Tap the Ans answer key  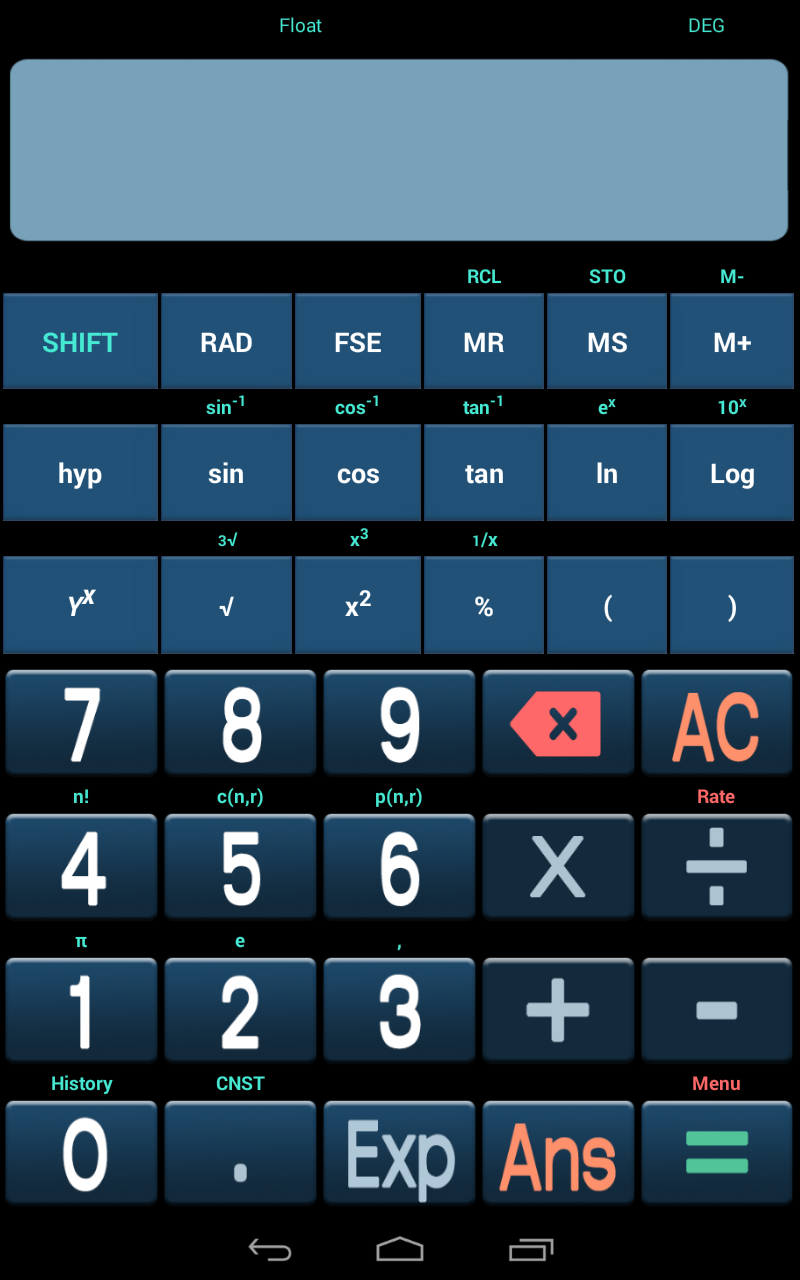click(558, 1152)
